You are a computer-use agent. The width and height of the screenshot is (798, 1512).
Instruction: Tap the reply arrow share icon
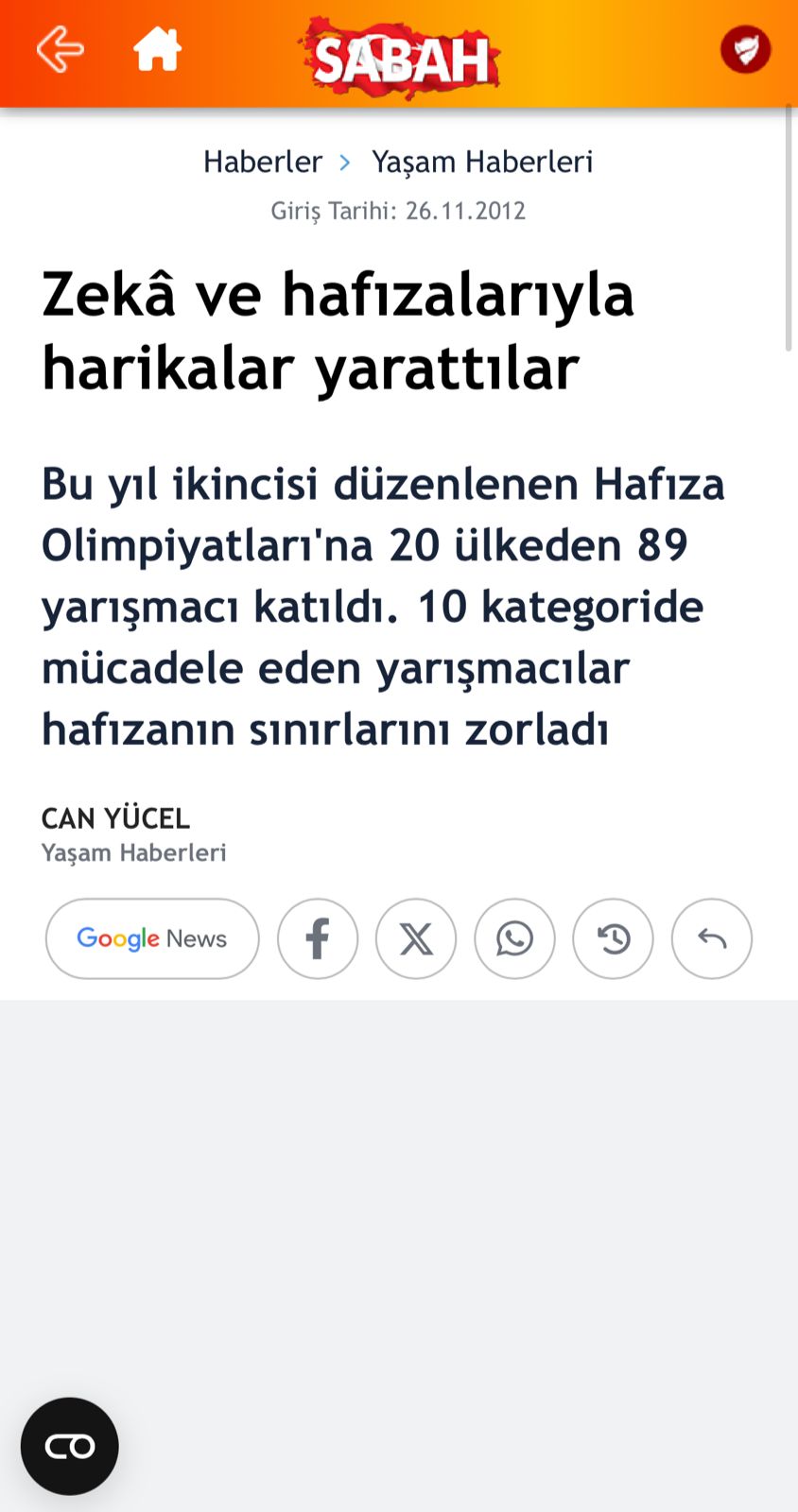(712, 938)
